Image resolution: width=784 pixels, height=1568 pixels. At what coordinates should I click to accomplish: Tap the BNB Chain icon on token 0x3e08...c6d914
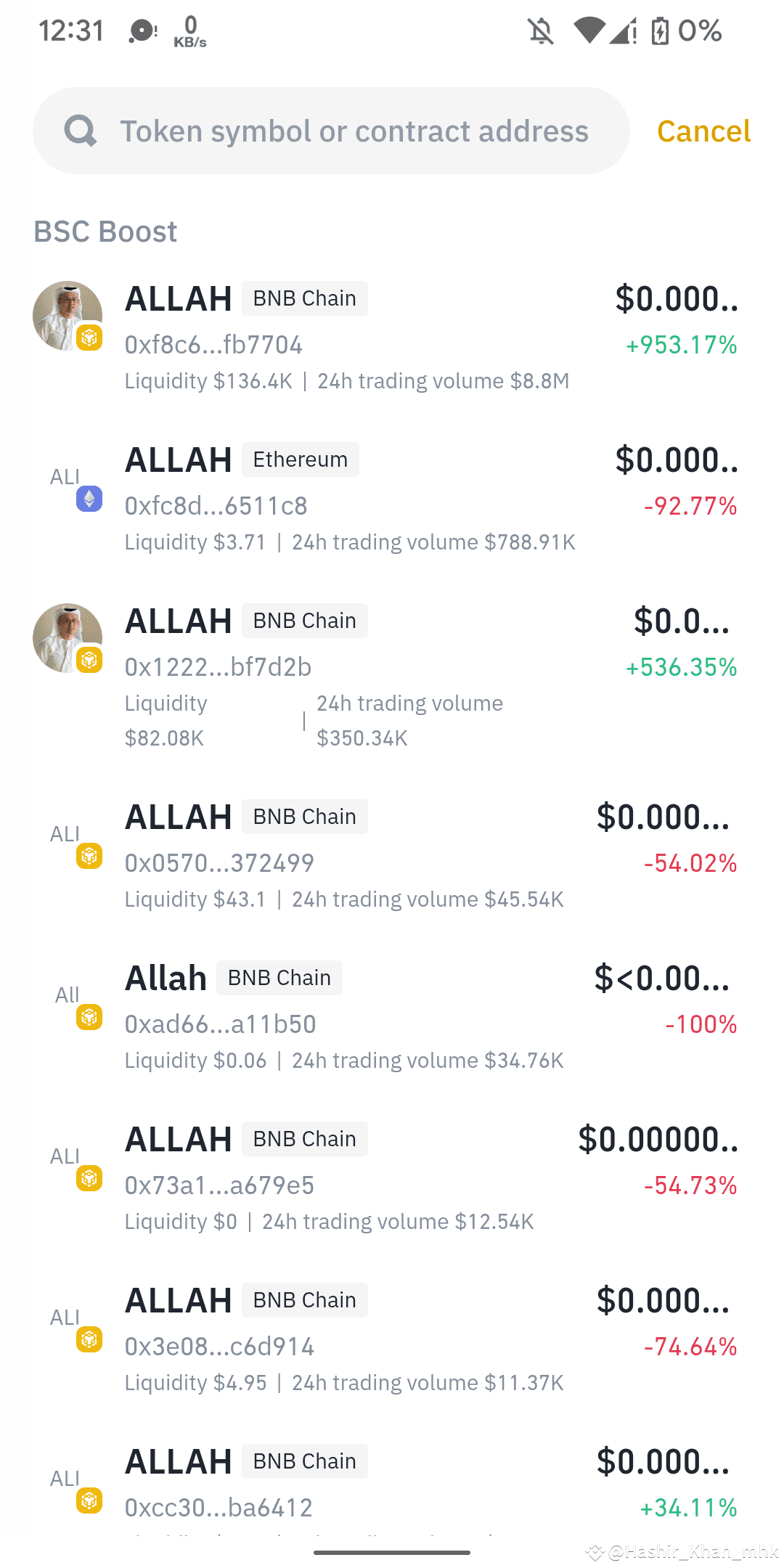89,1339
